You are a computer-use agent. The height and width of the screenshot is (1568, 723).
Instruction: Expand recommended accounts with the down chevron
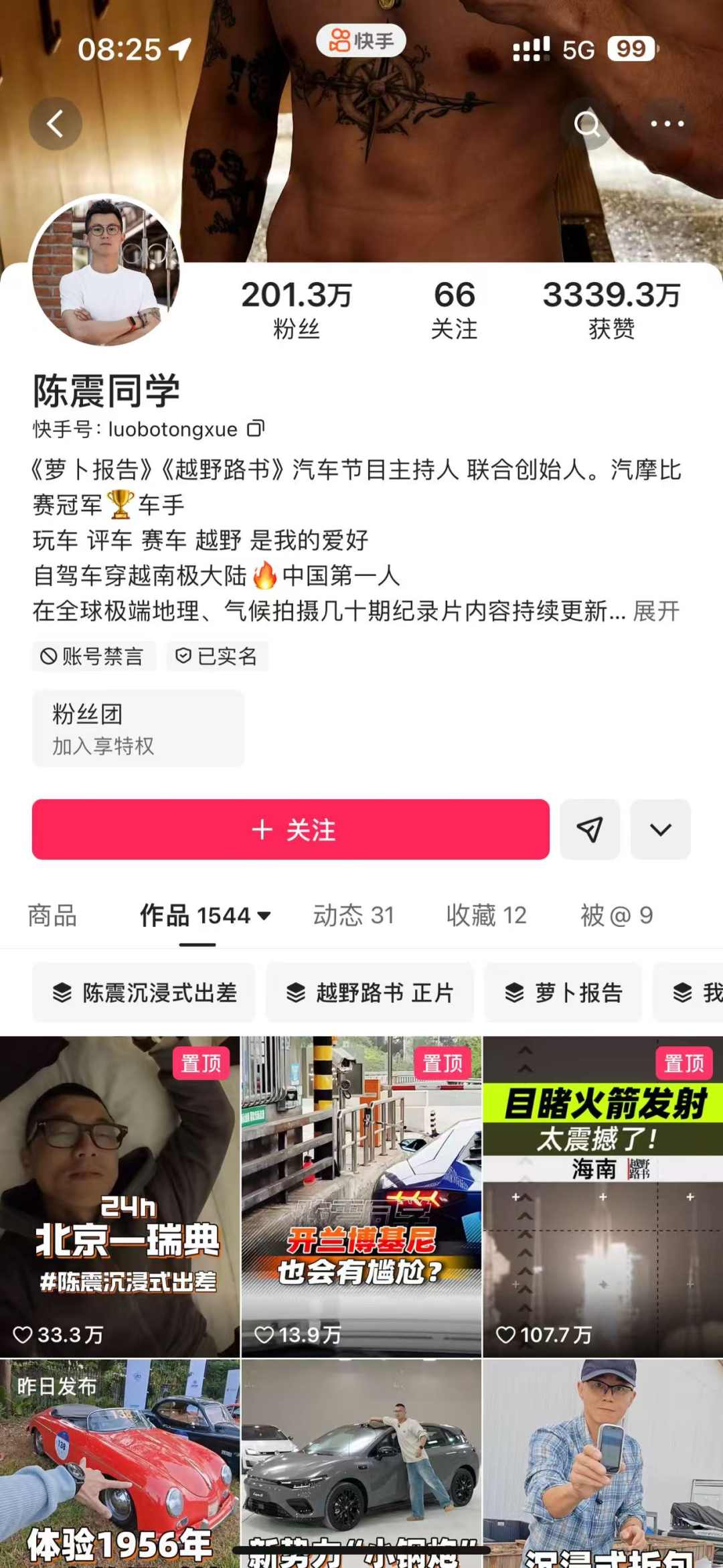click(x=660, y=829)
